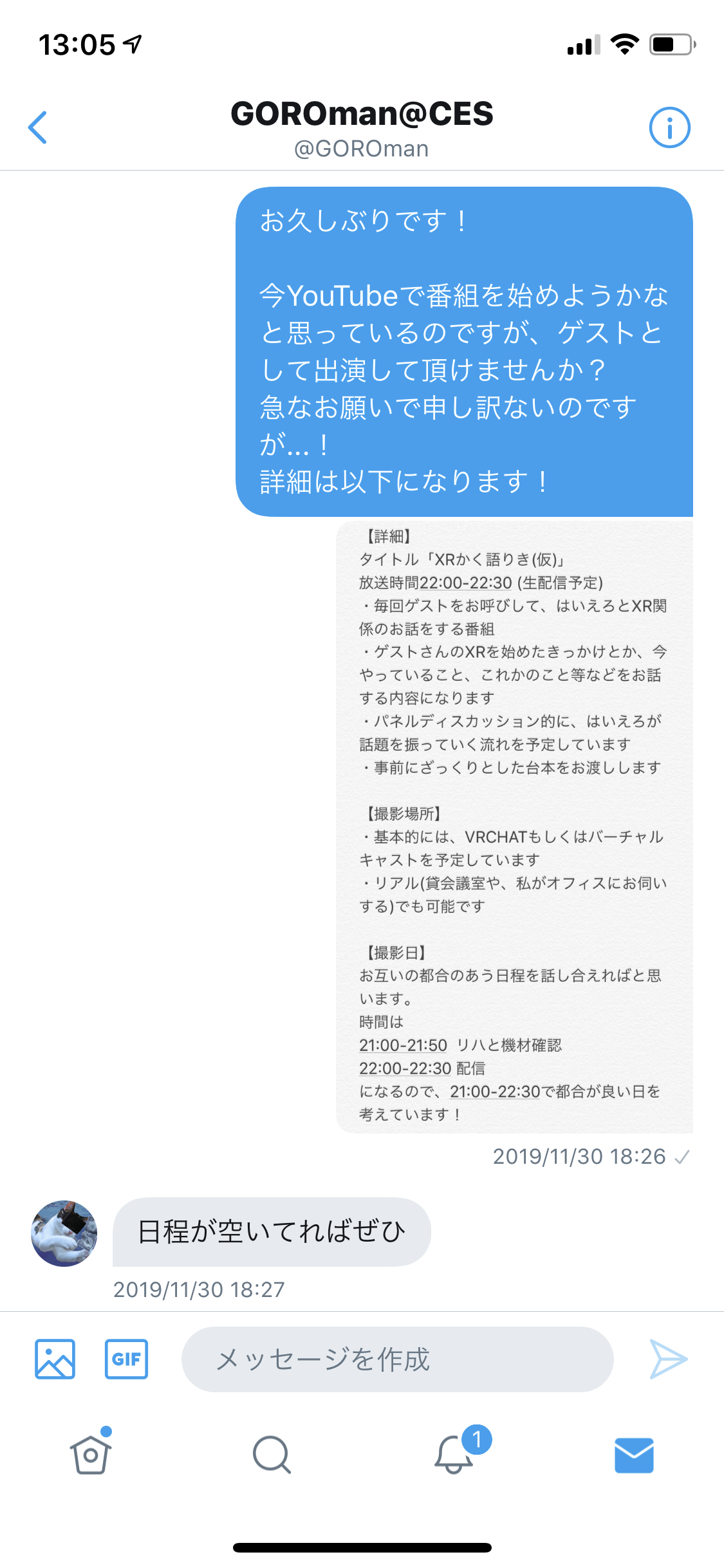Open the Notifications tab

click(454, 1455)
